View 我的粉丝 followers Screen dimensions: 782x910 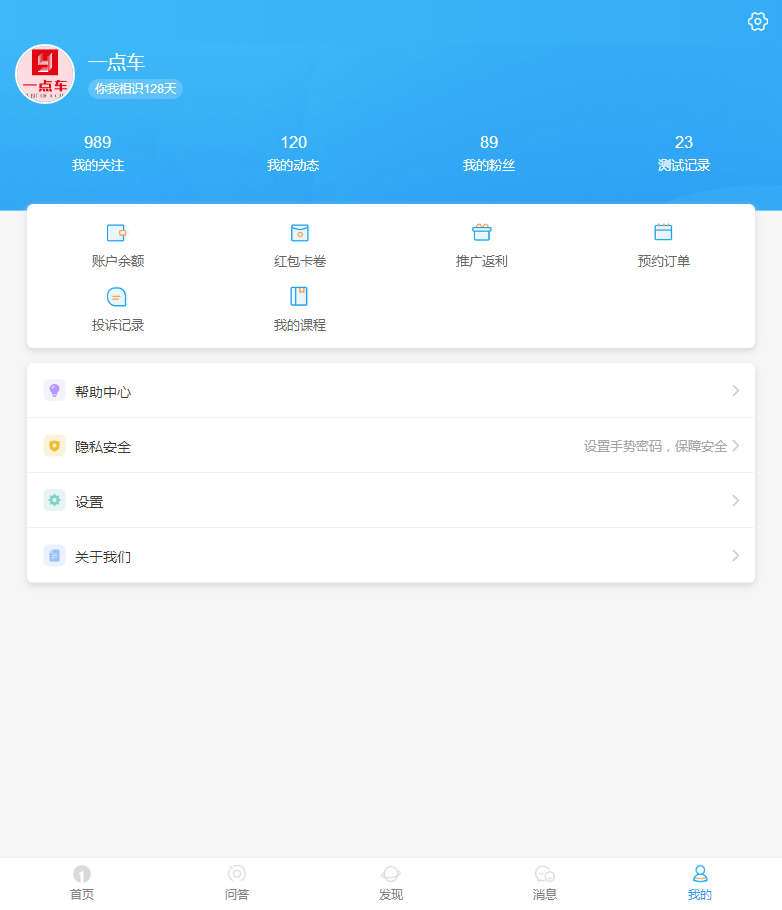[489, 153]
